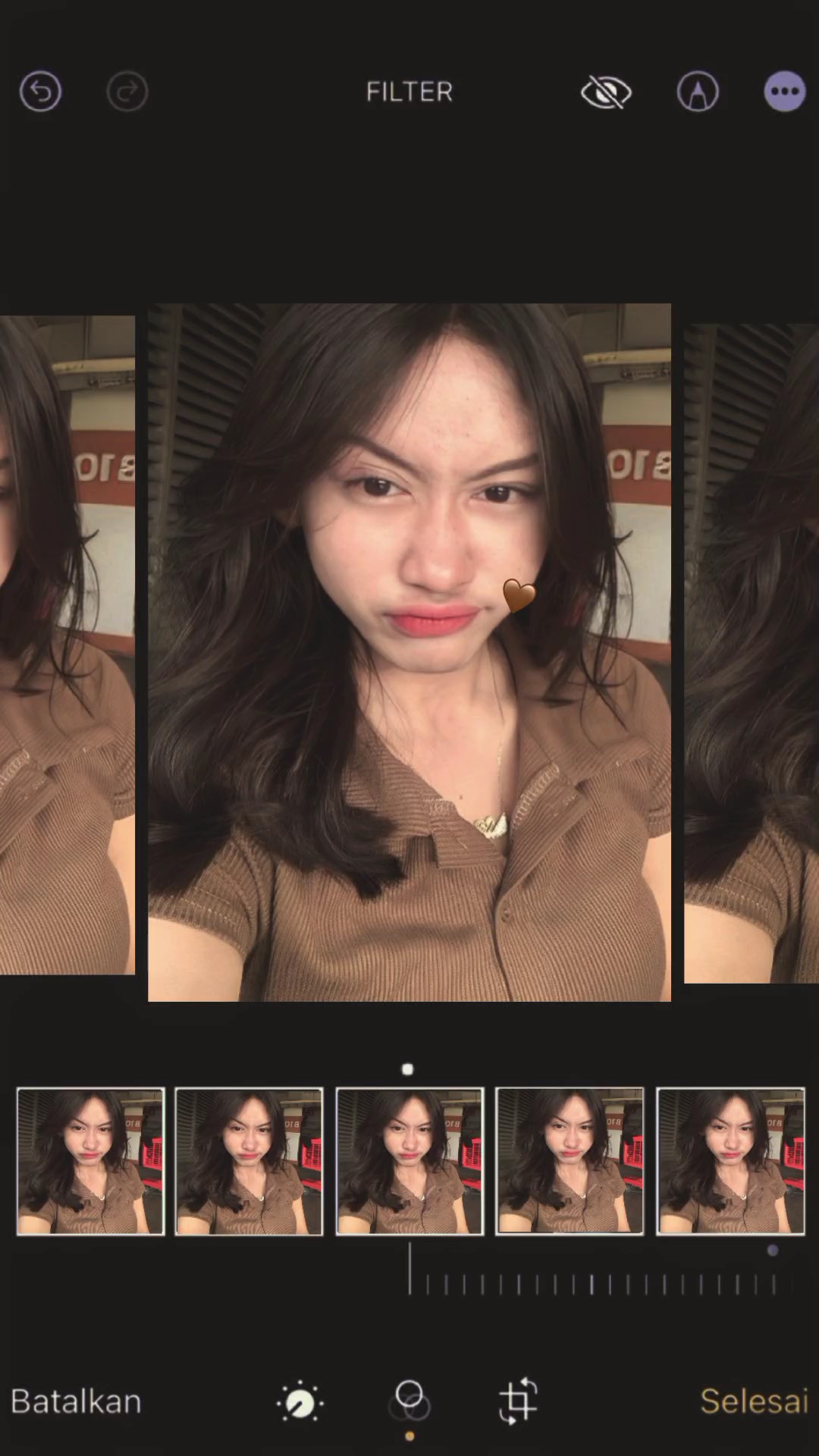Open the crop and rotate tool

coord(519,1401)
